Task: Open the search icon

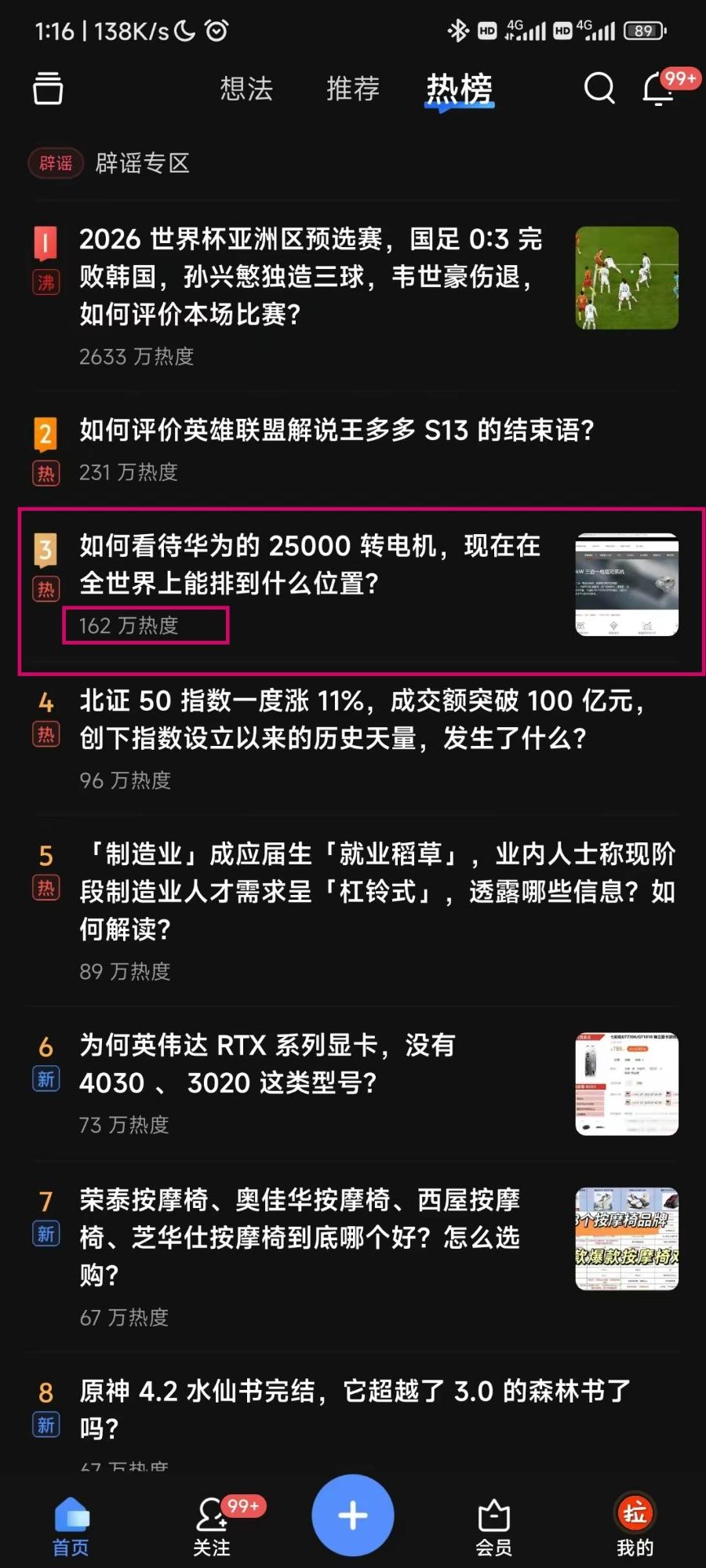Action: click(x=599, y=89)
